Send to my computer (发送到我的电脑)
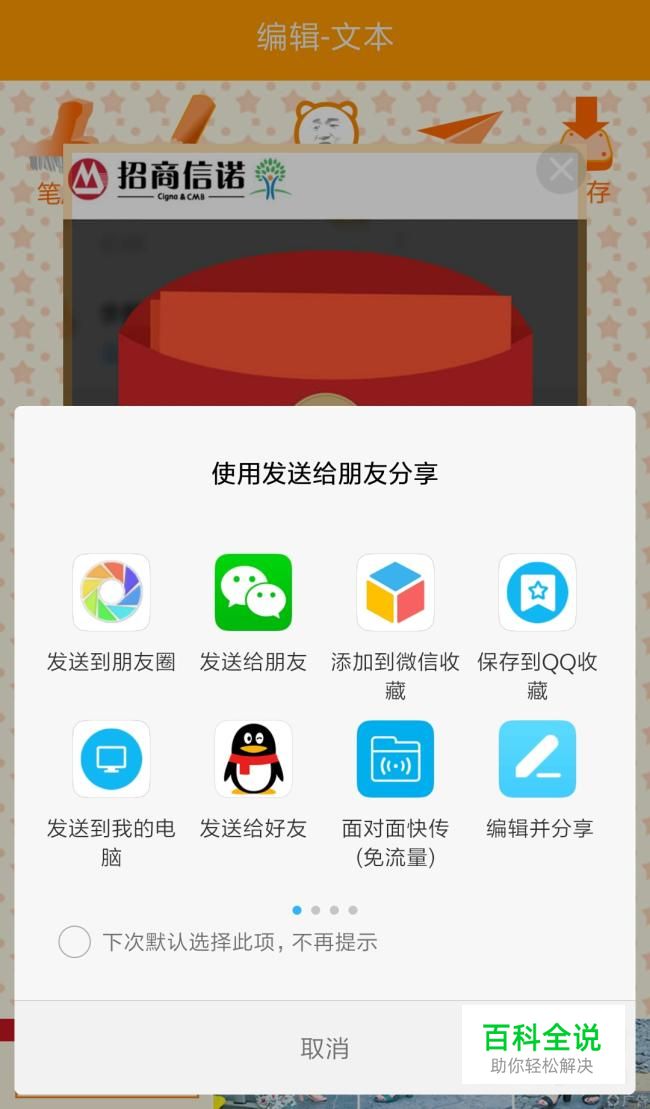The width and height of the screenshot is (650, 1109). pyautogui.click(x=111, y=759)
